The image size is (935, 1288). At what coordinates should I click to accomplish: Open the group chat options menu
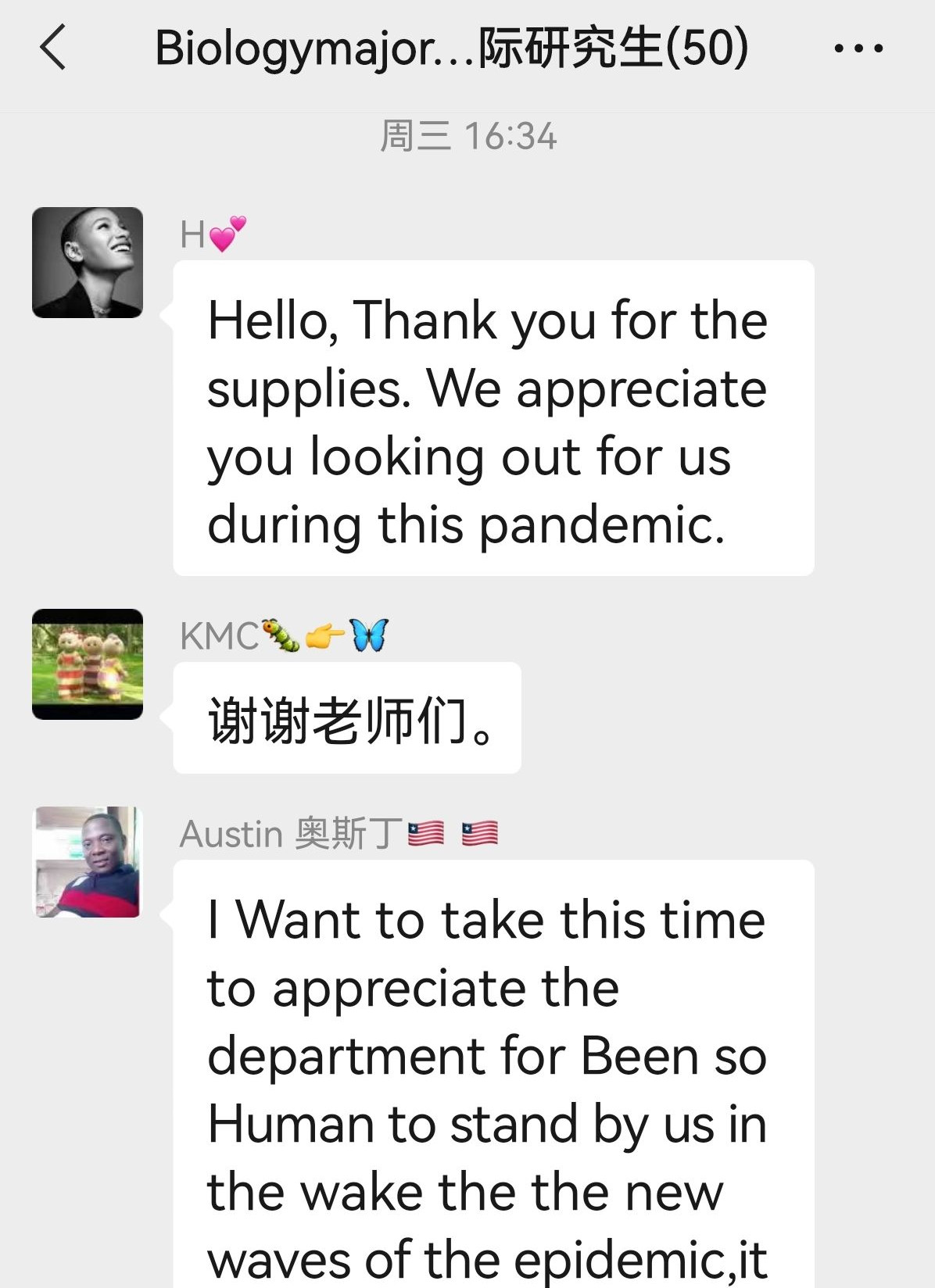tap(858, 48)
